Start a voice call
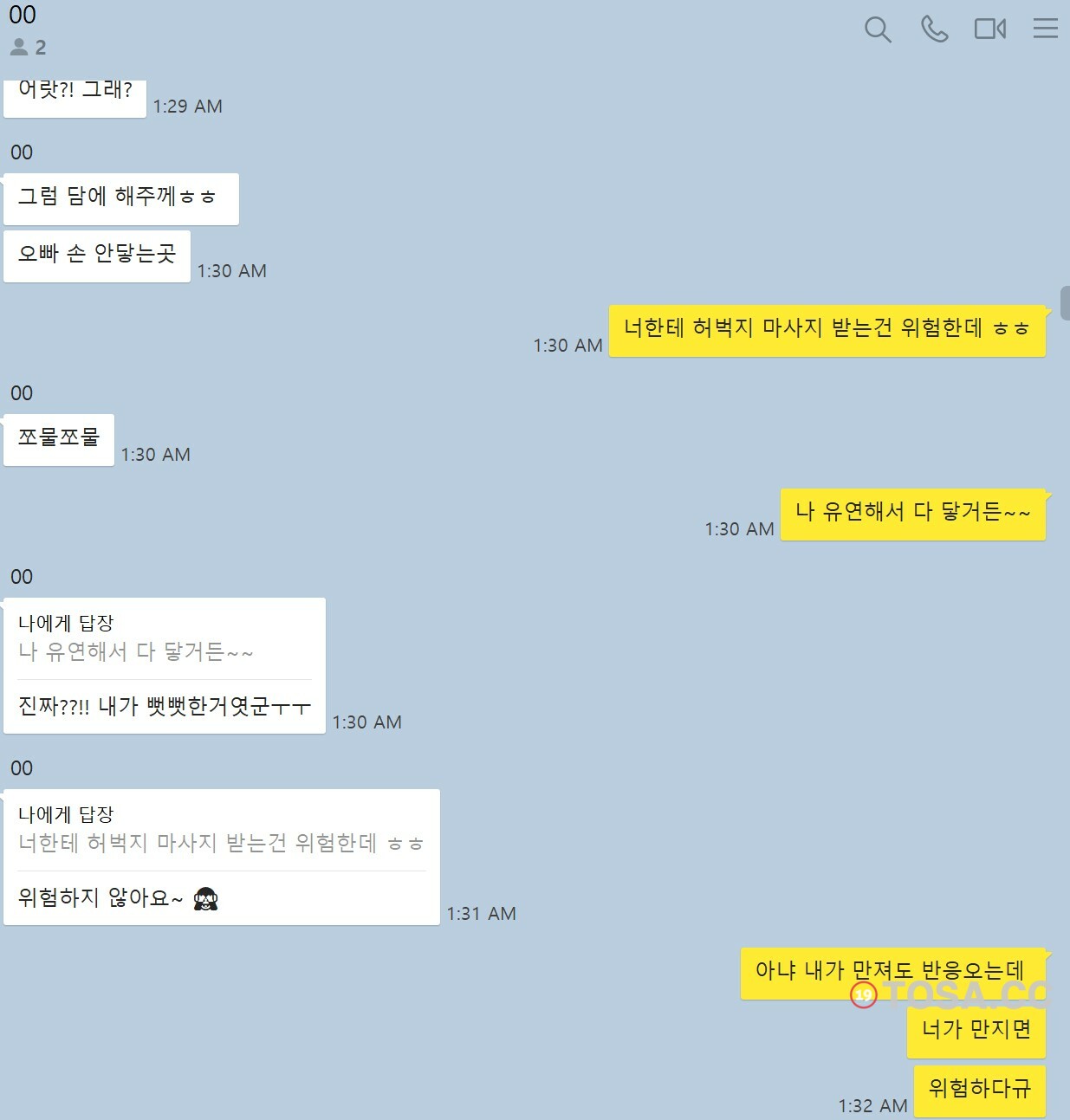The image size is (1070, 1120). tap(934, 29)
